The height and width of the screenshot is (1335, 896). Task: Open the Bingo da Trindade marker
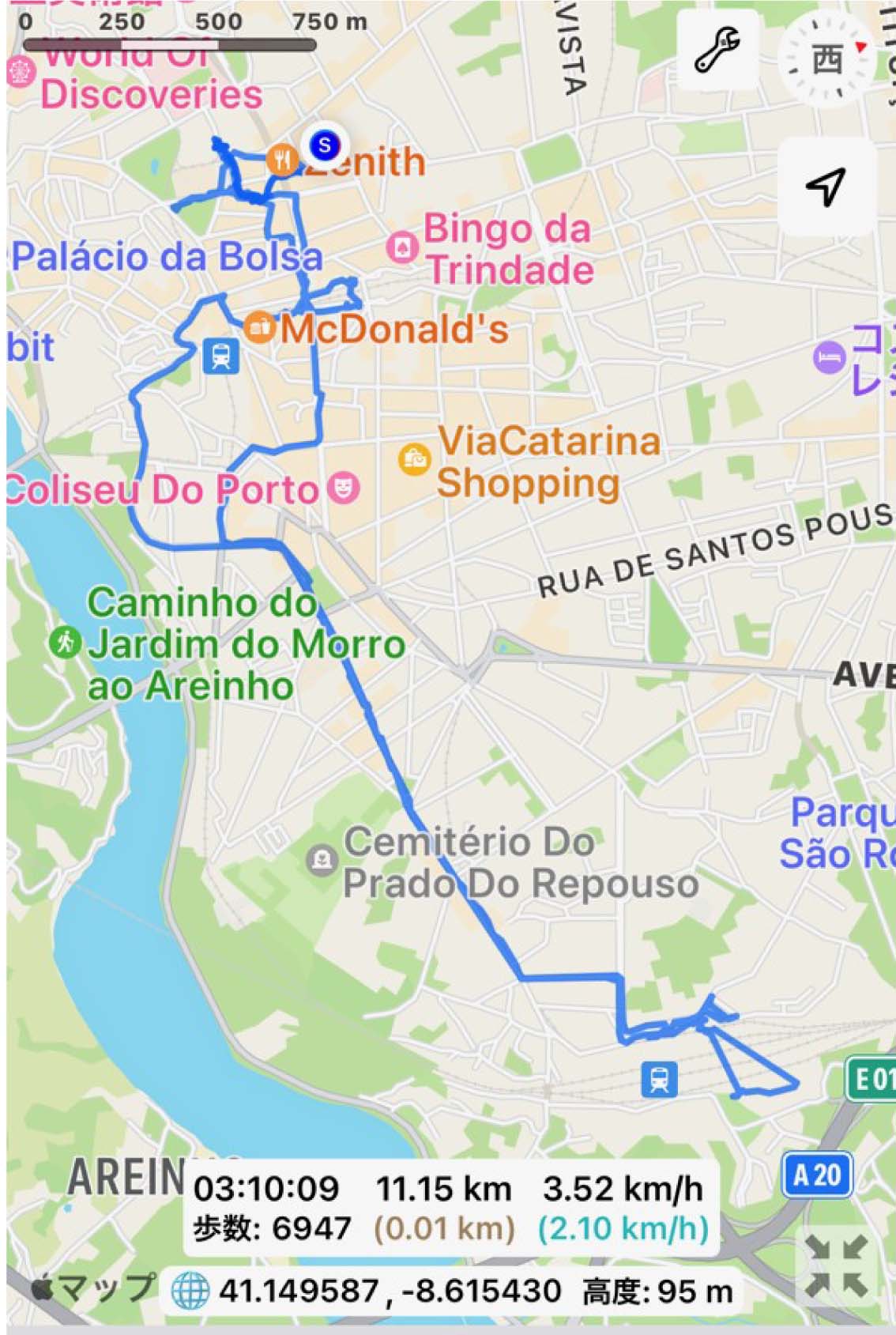pyautogui.click(x=401, y=247)
